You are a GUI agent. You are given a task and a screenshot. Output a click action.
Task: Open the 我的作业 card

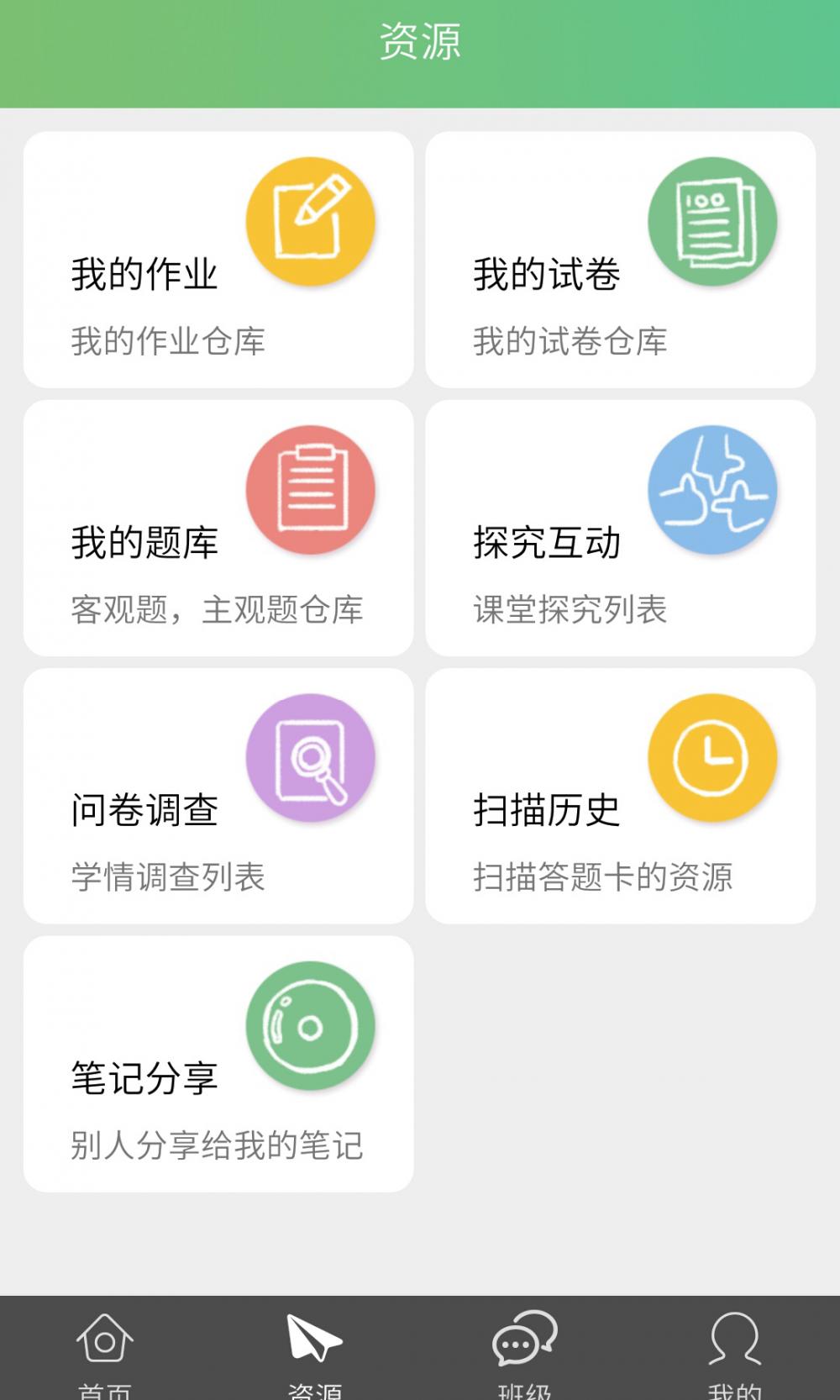[218, 260]
